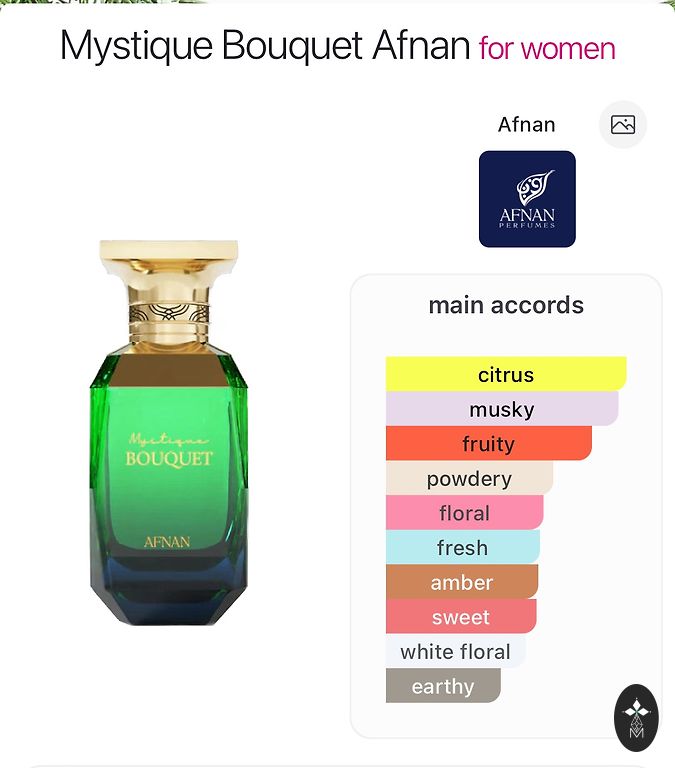
Task: View the Mystique Bouquet bottle image
Action: click(x=167, y=432)
